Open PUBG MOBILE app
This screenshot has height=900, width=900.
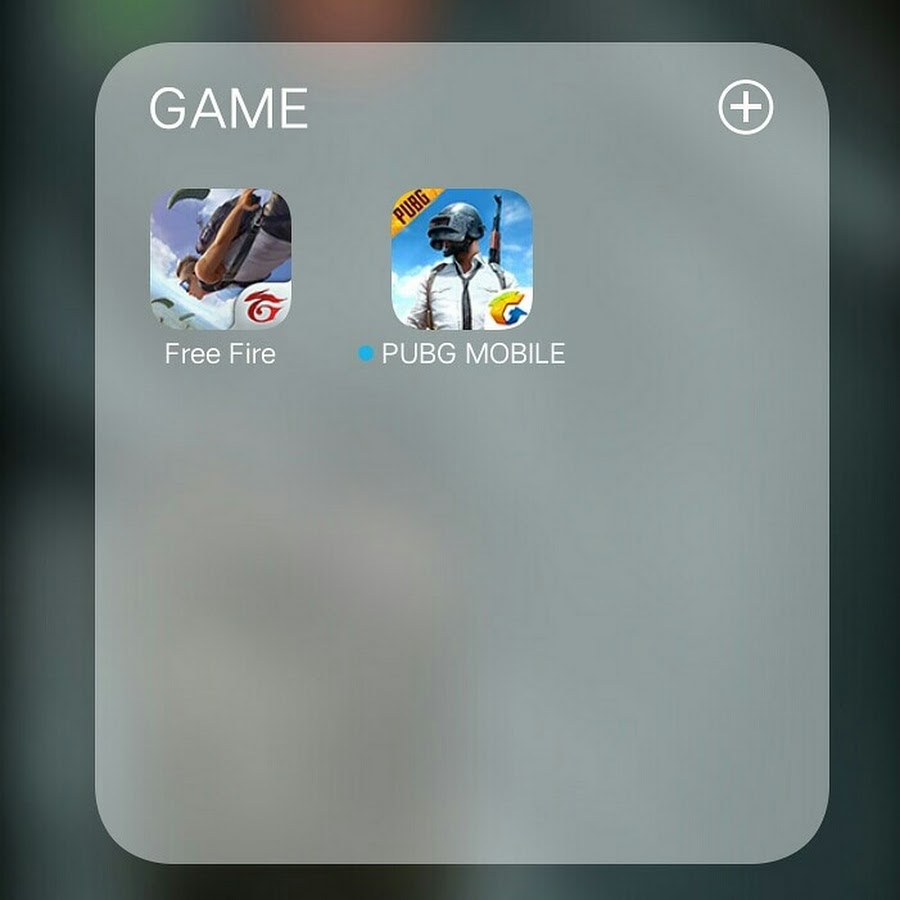coord(461,259)
